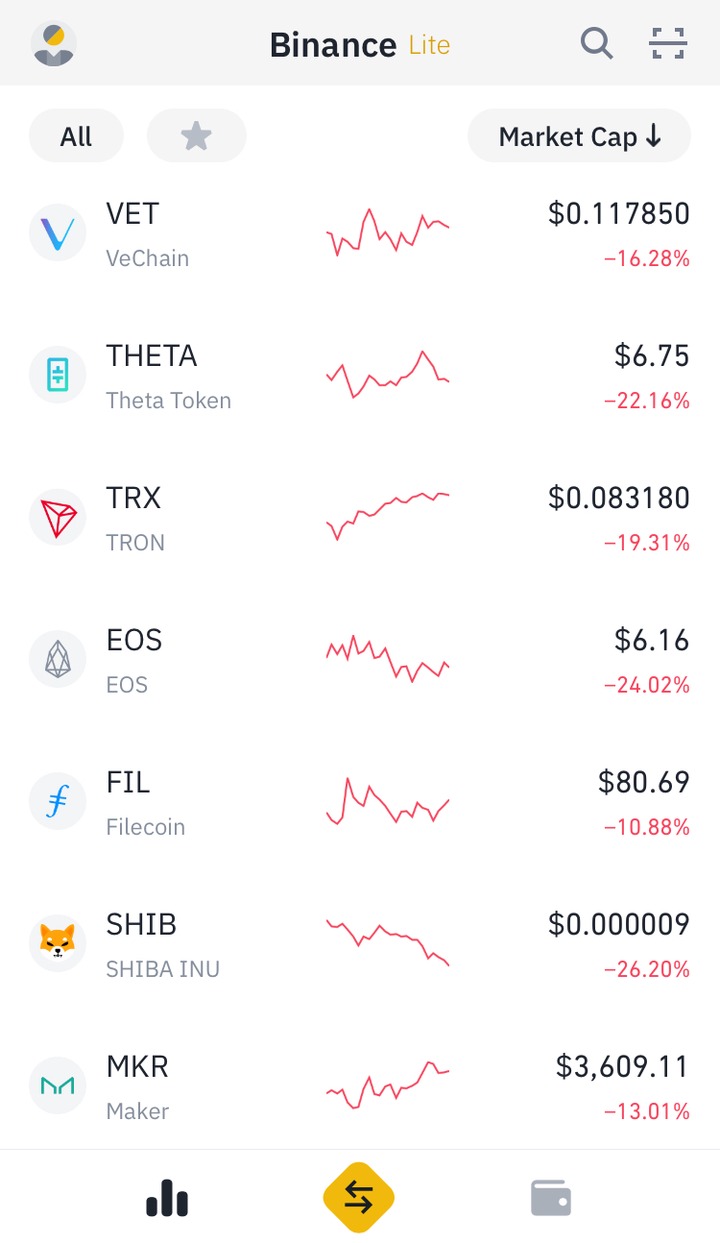
Task: Switch to the markets chart tab
Action: 167,1197
